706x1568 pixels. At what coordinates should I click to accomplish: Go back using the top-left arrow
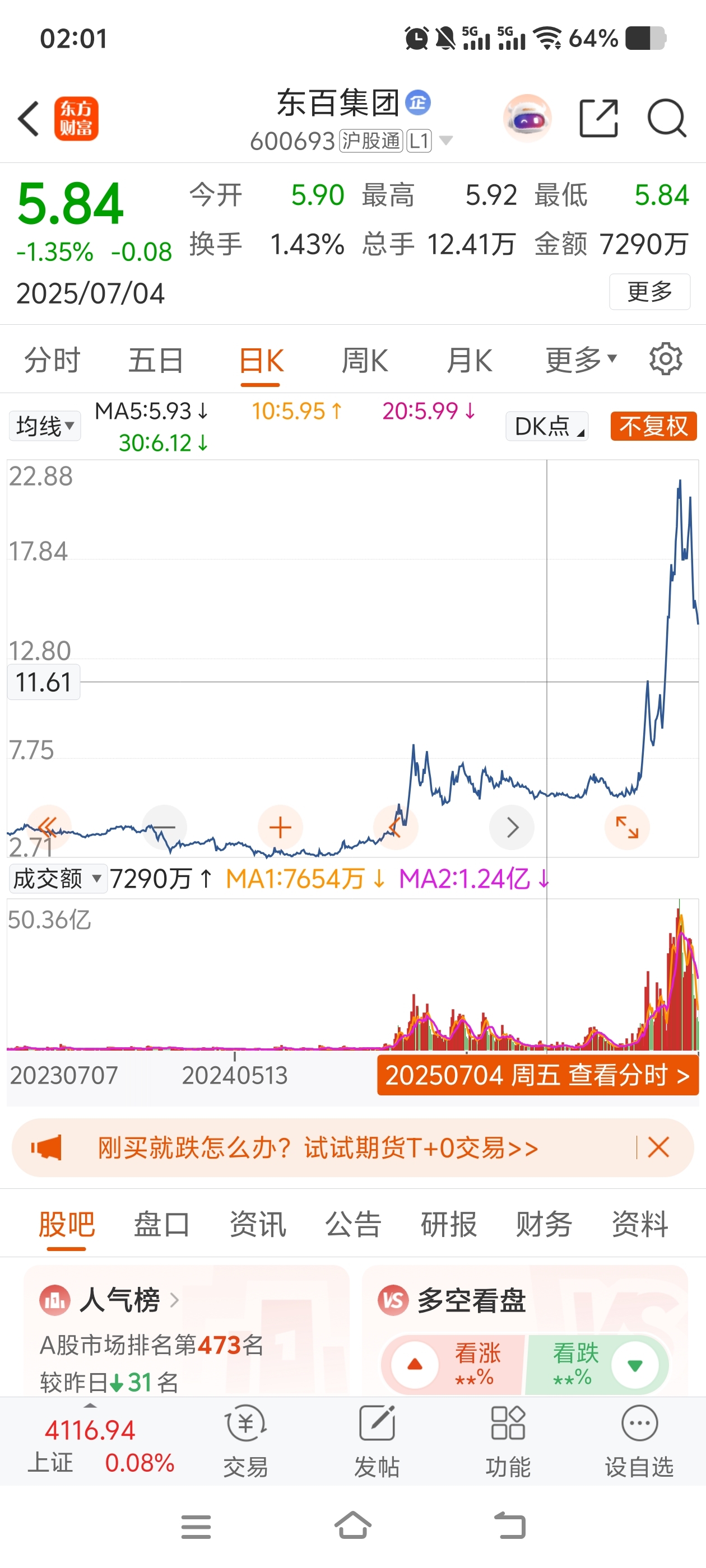click(x=29, y=118)
